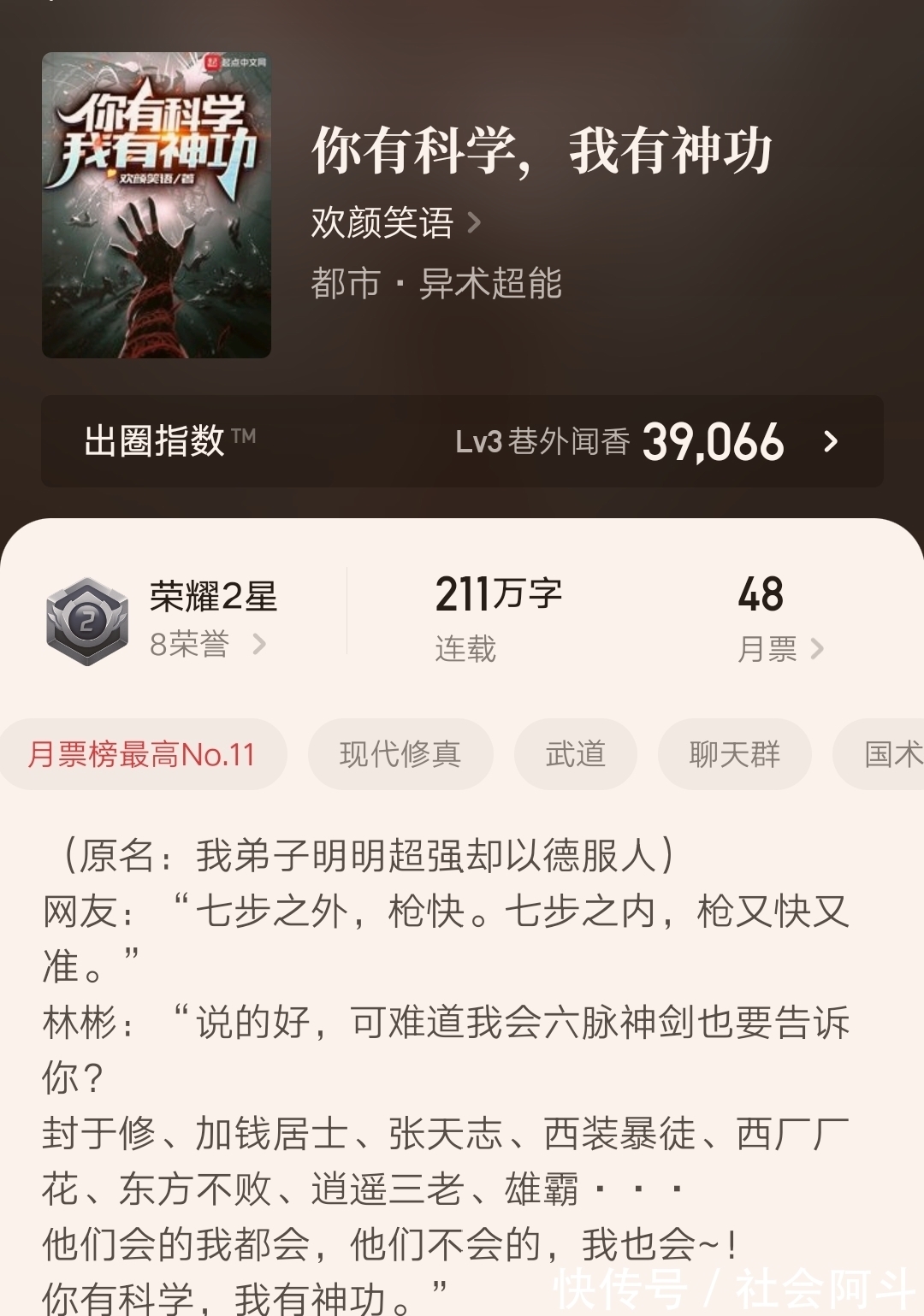This screenshot has width=924, height=1316.
Task: Toggle the 现代修真 tag chip
Action: pyautogui.click(x=401, y=754)
